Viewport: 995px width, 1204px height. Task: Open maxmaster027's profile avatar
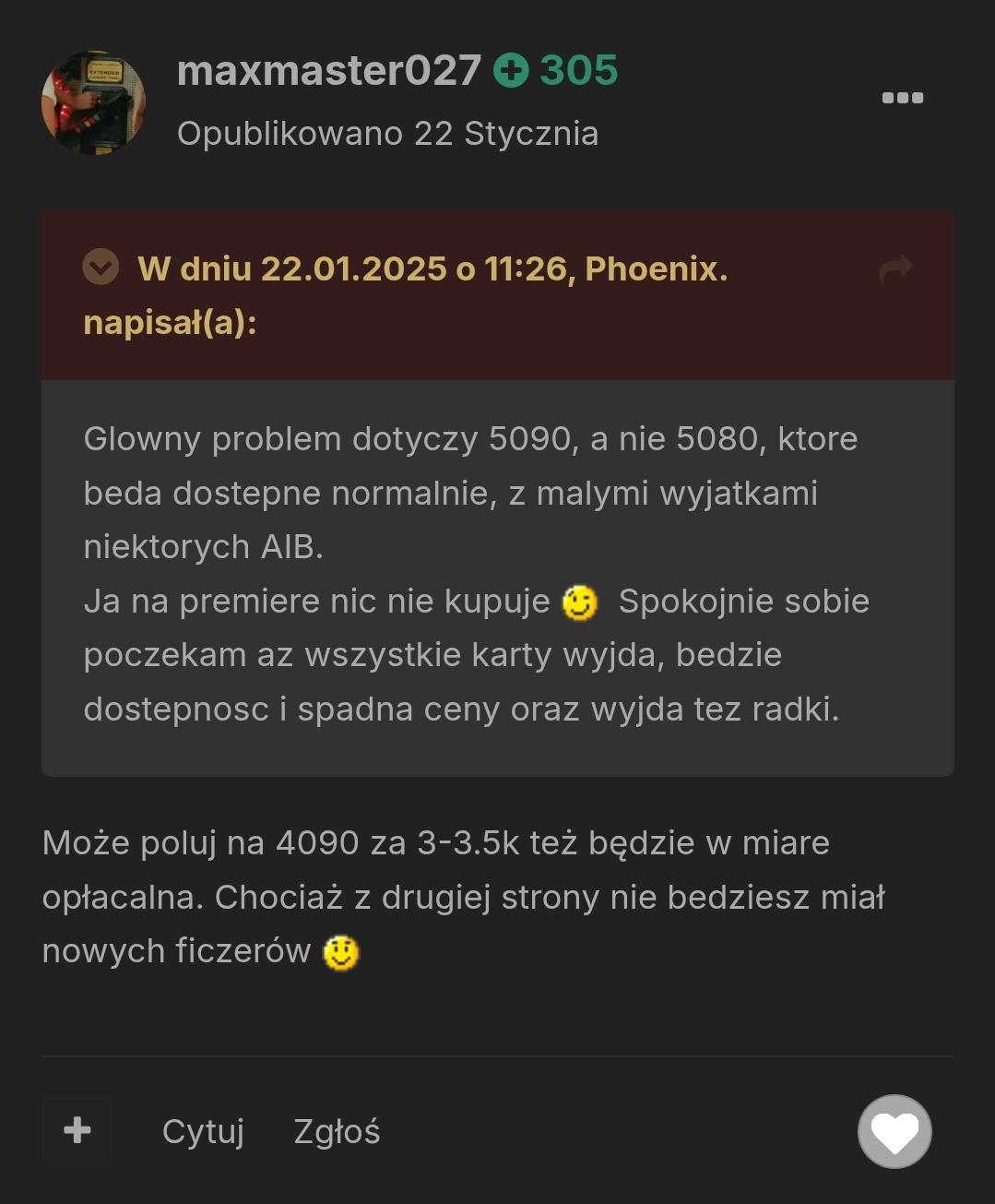[x=93, y=102]
